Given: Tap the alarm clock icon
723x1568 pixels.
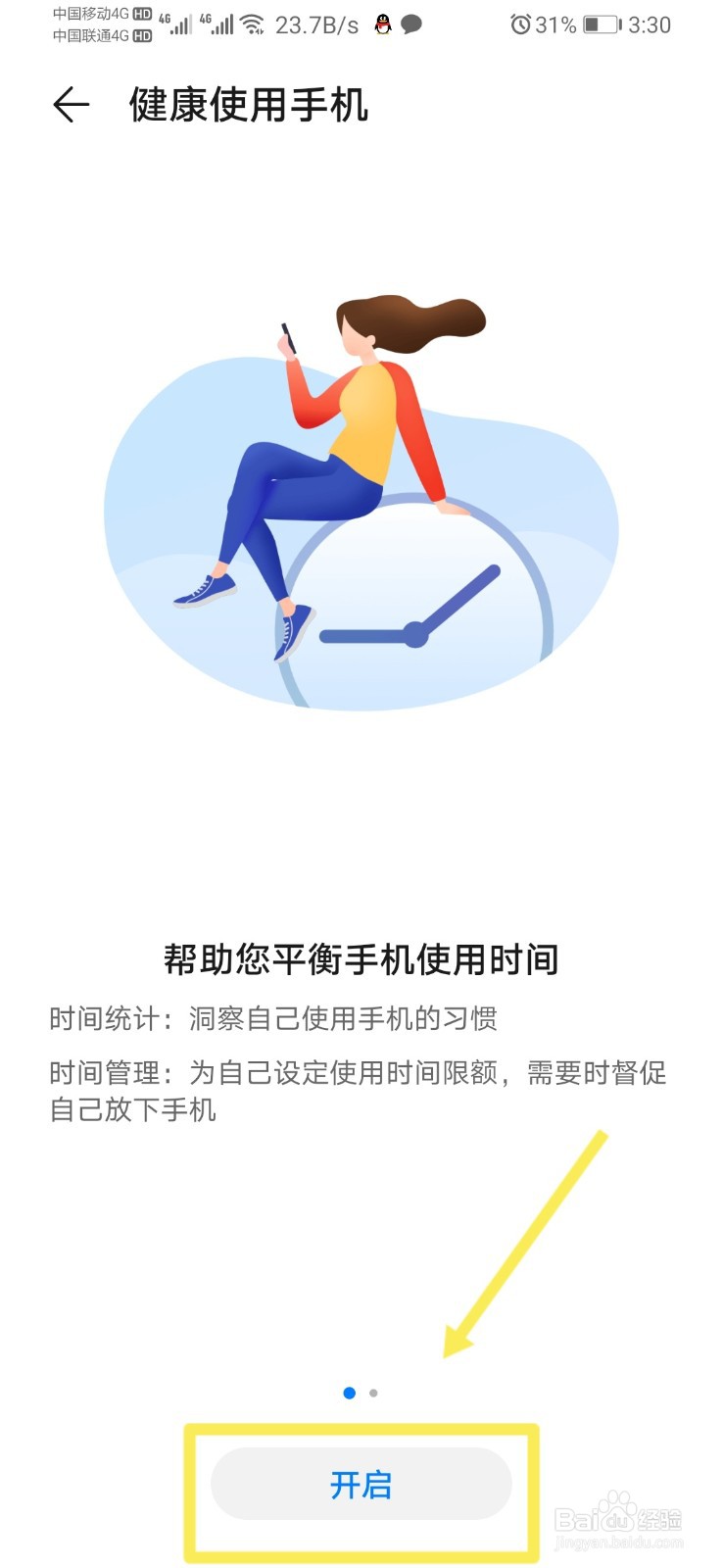Looking at the screenshot, I should [x=519, y=25].
